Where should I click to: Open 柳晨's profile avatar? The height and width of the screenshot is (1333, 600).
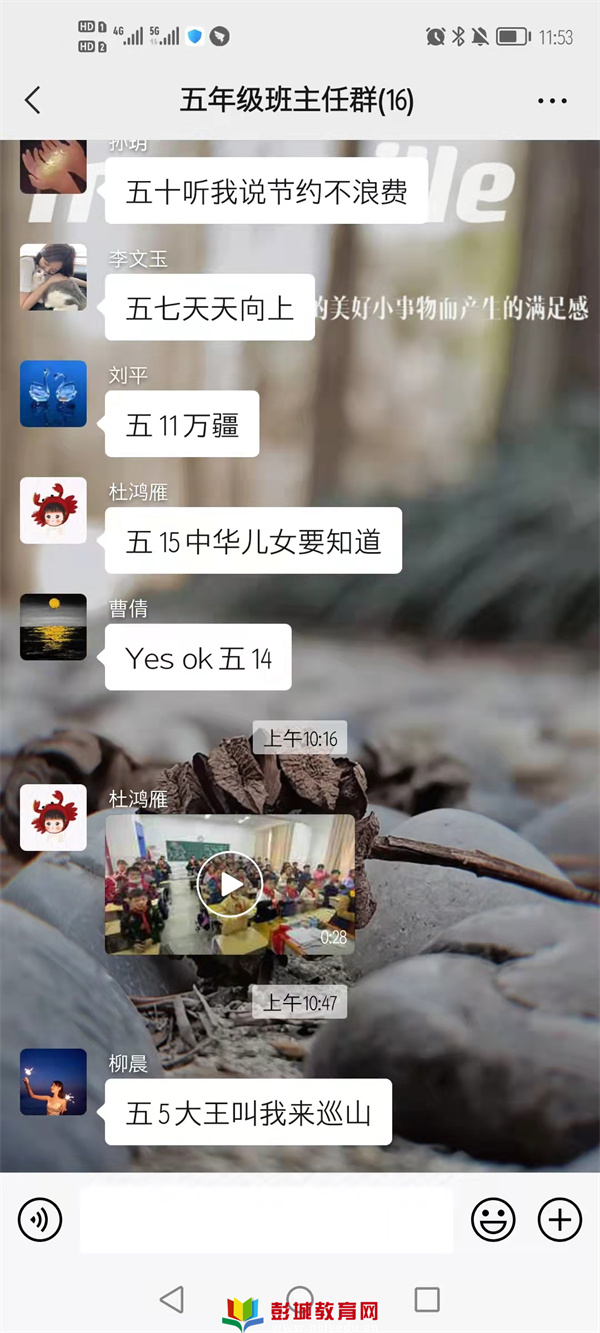point(54,1081)
